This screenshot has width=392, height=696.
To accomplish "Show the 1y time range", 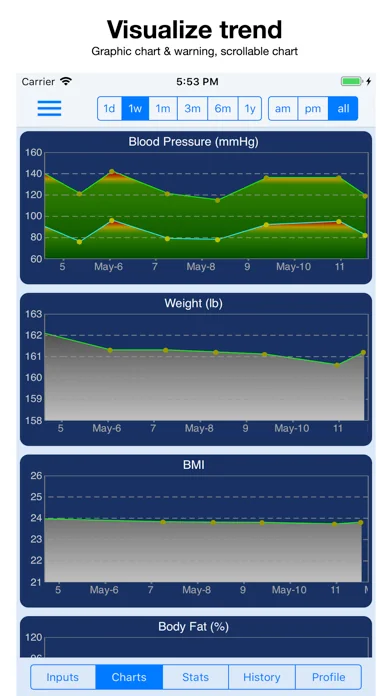I will click(x=250, y=108).
